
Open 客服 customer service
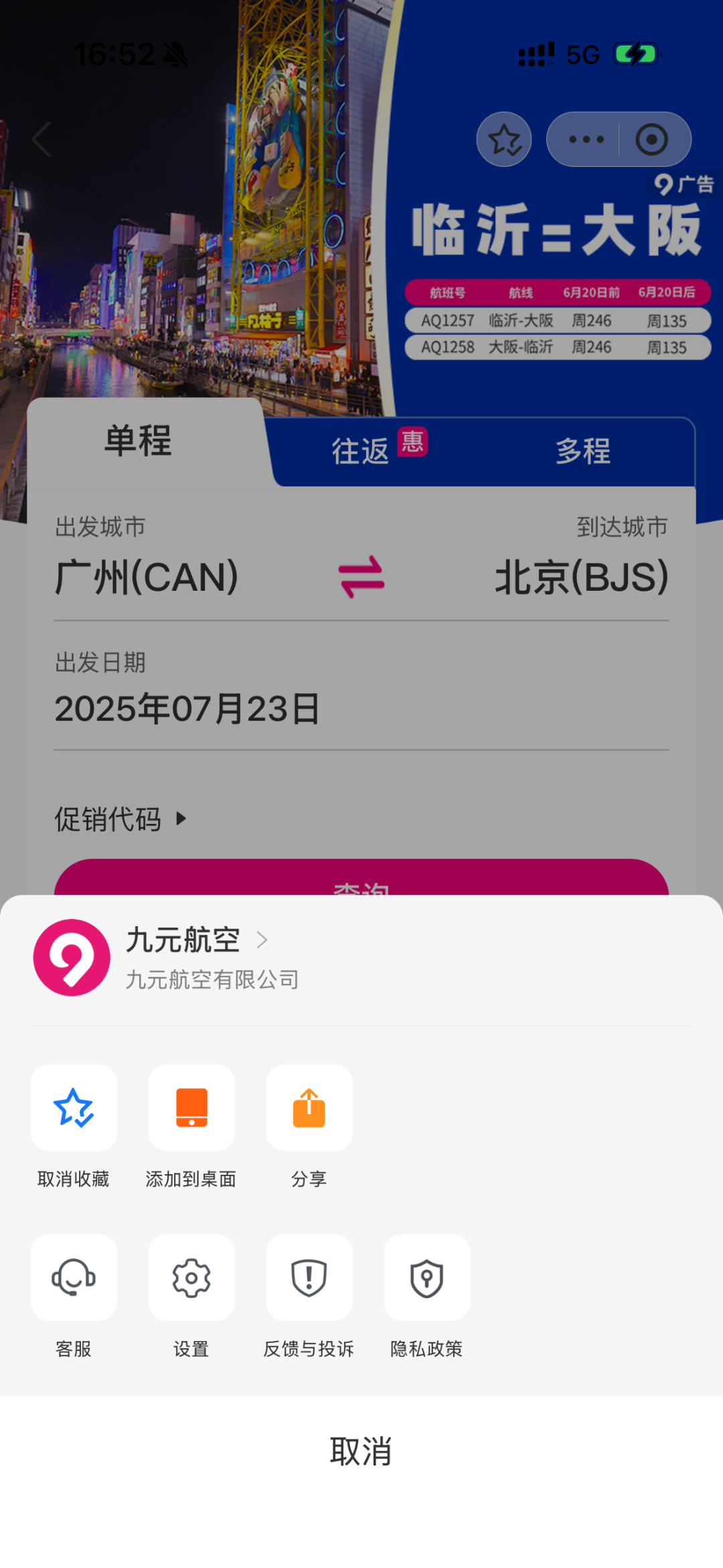tap(74, 1277)
